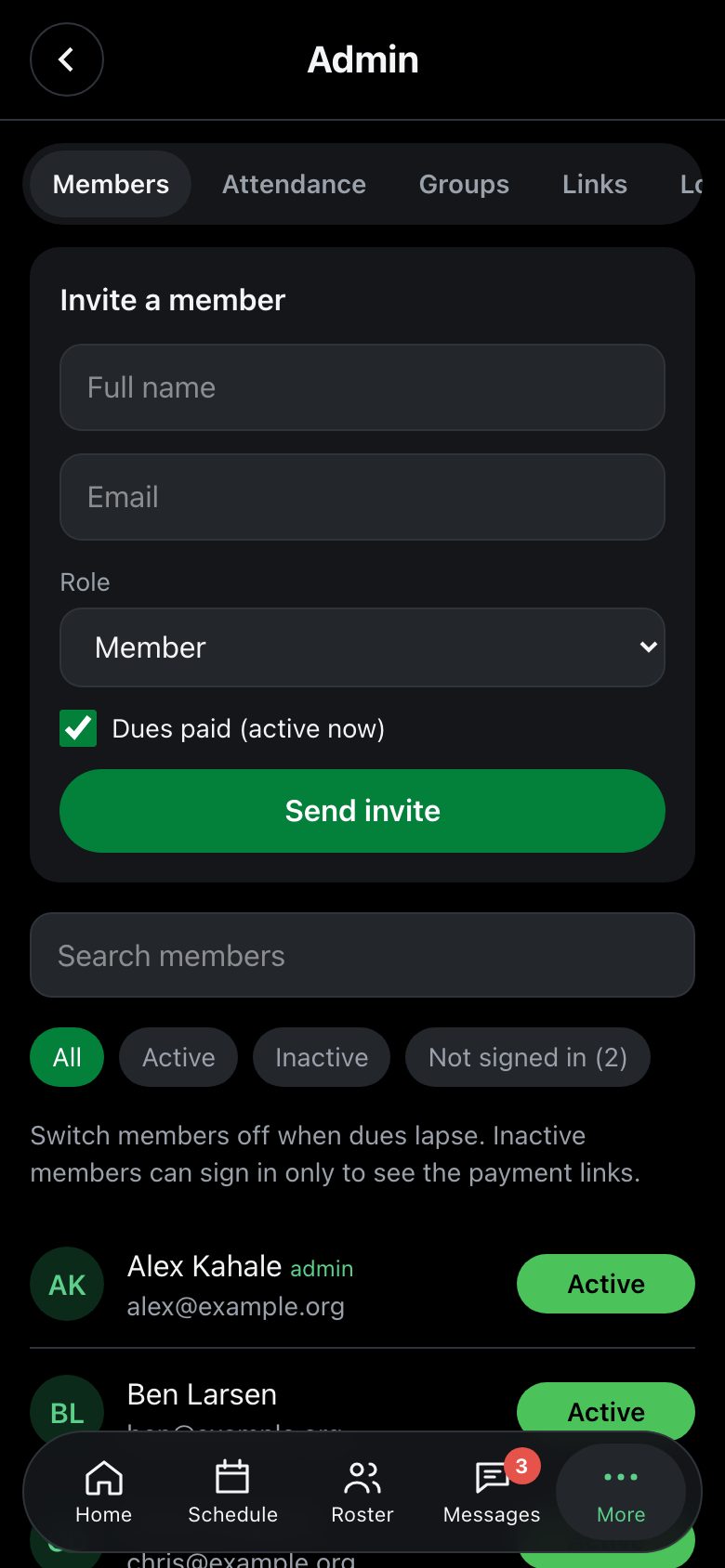
Task: Tap the Full name field
Action: (362, 387)
